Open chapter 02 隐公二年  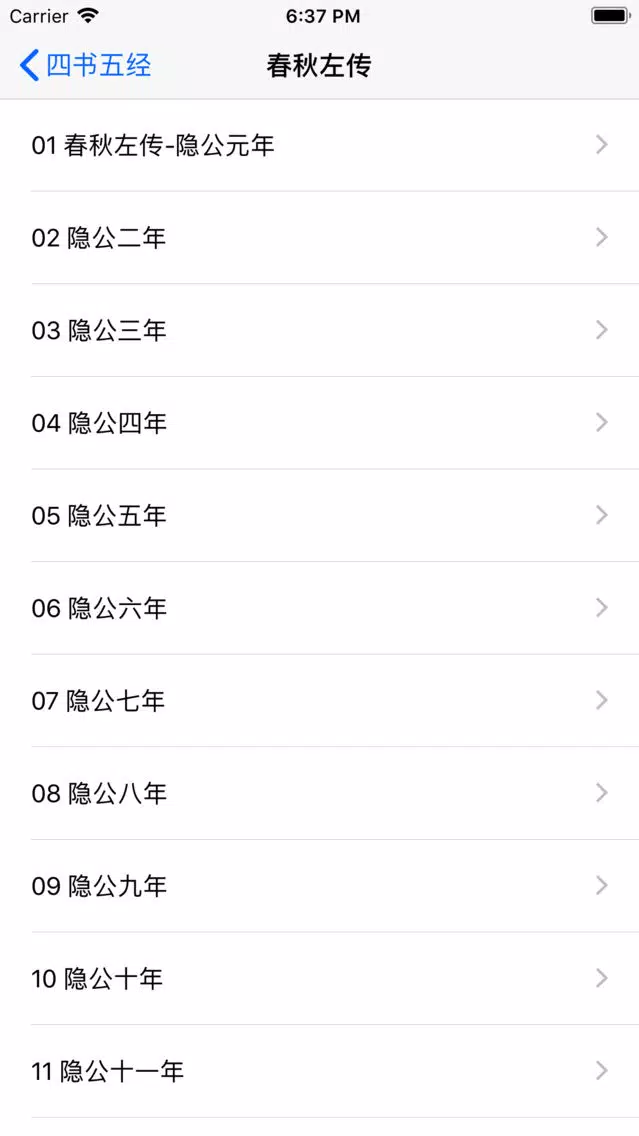pyautogui.click(x=320, y=238)
